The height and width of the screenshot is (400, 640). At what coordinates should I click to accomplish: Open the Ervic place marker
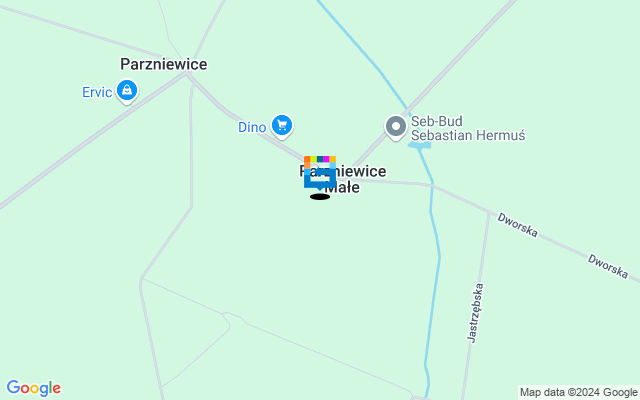click(x=126, y=92)
